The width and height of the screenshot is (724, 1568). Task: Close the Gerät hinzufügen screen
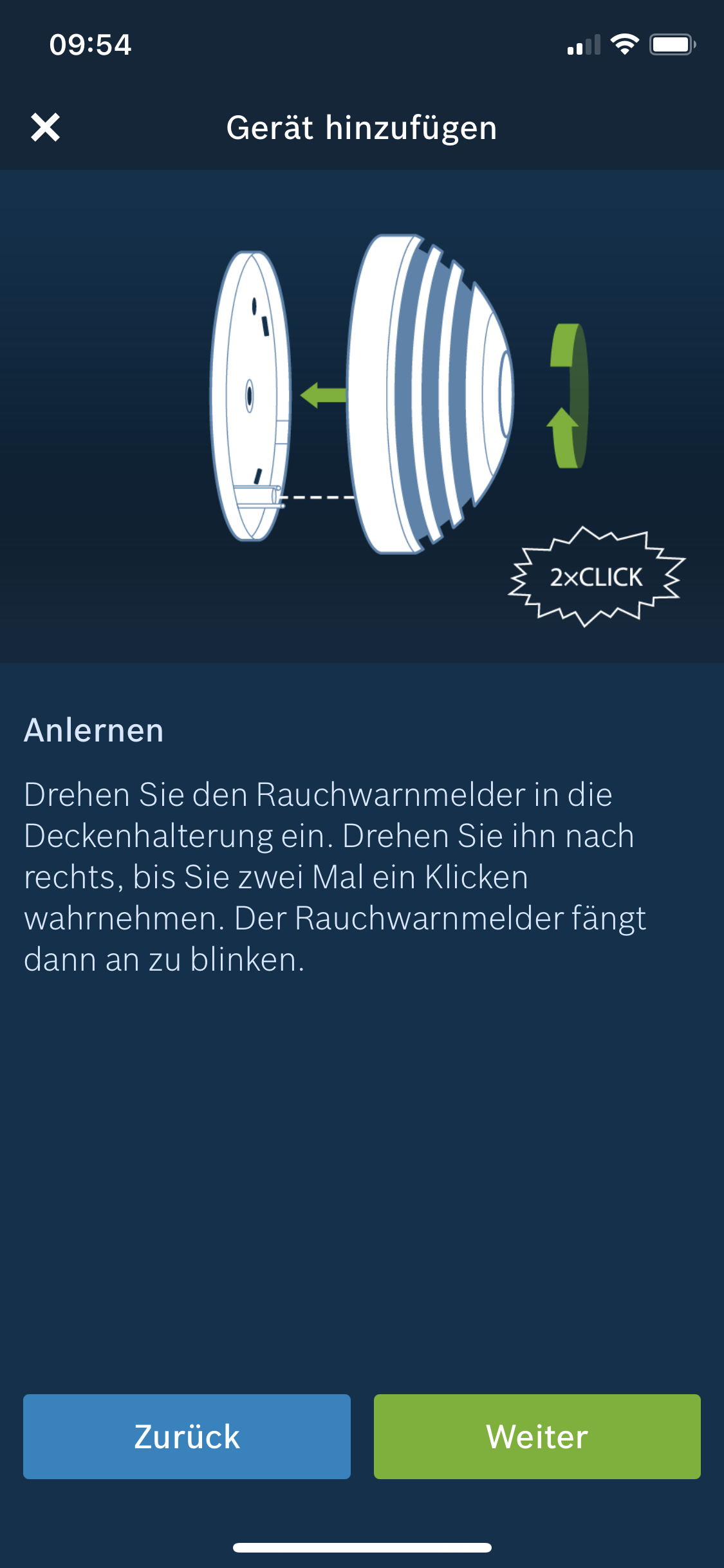coord(45,127)
